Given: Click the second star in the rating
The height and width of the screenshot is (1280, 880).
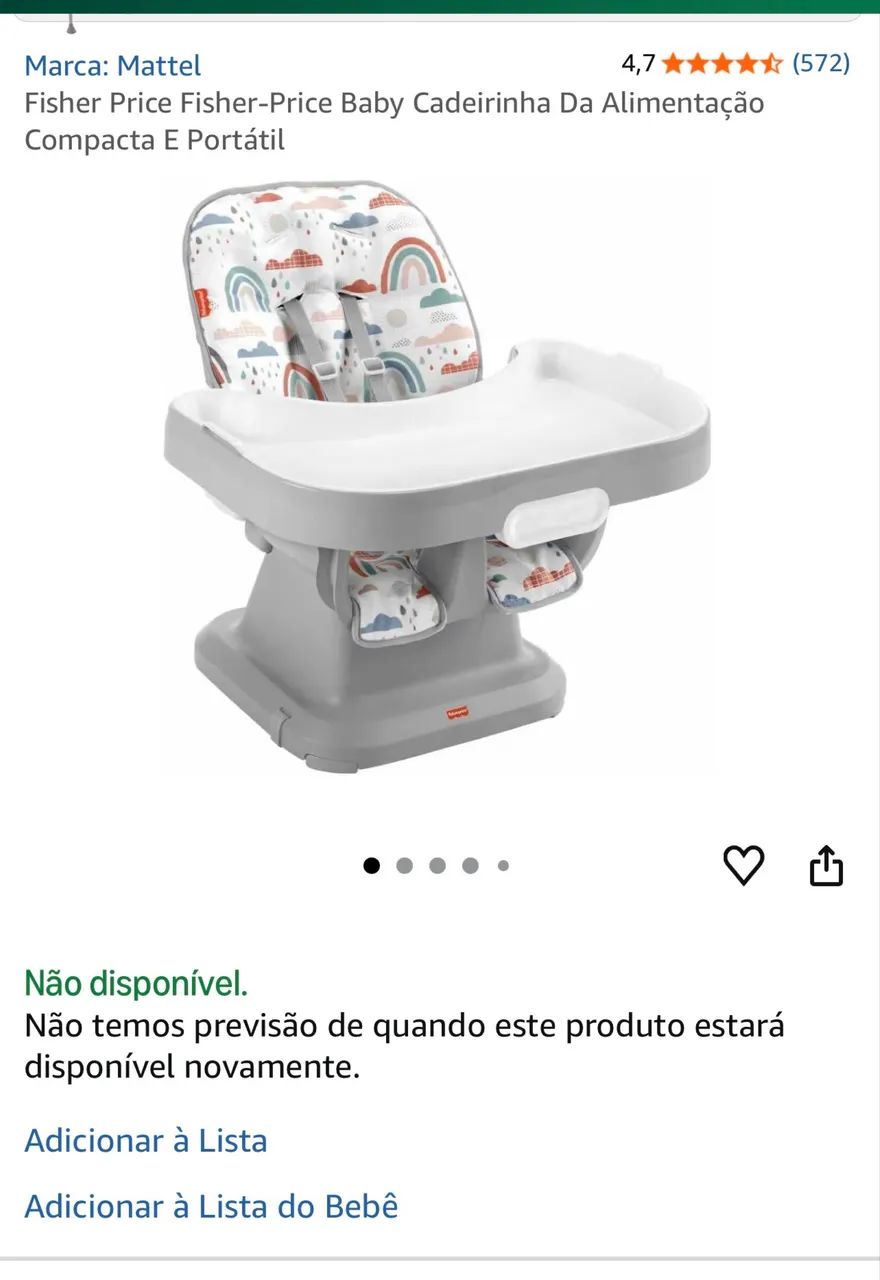Looking at the screenshot, I should (x=696, y=64).
